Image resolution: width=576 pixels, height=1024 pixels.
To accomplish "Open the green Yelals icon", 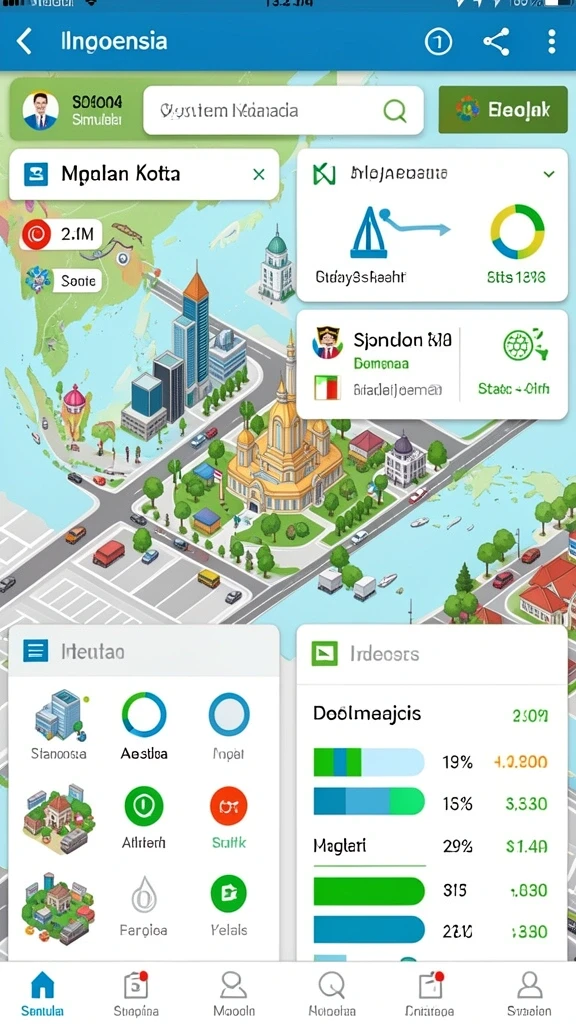I will pos(229,905).
